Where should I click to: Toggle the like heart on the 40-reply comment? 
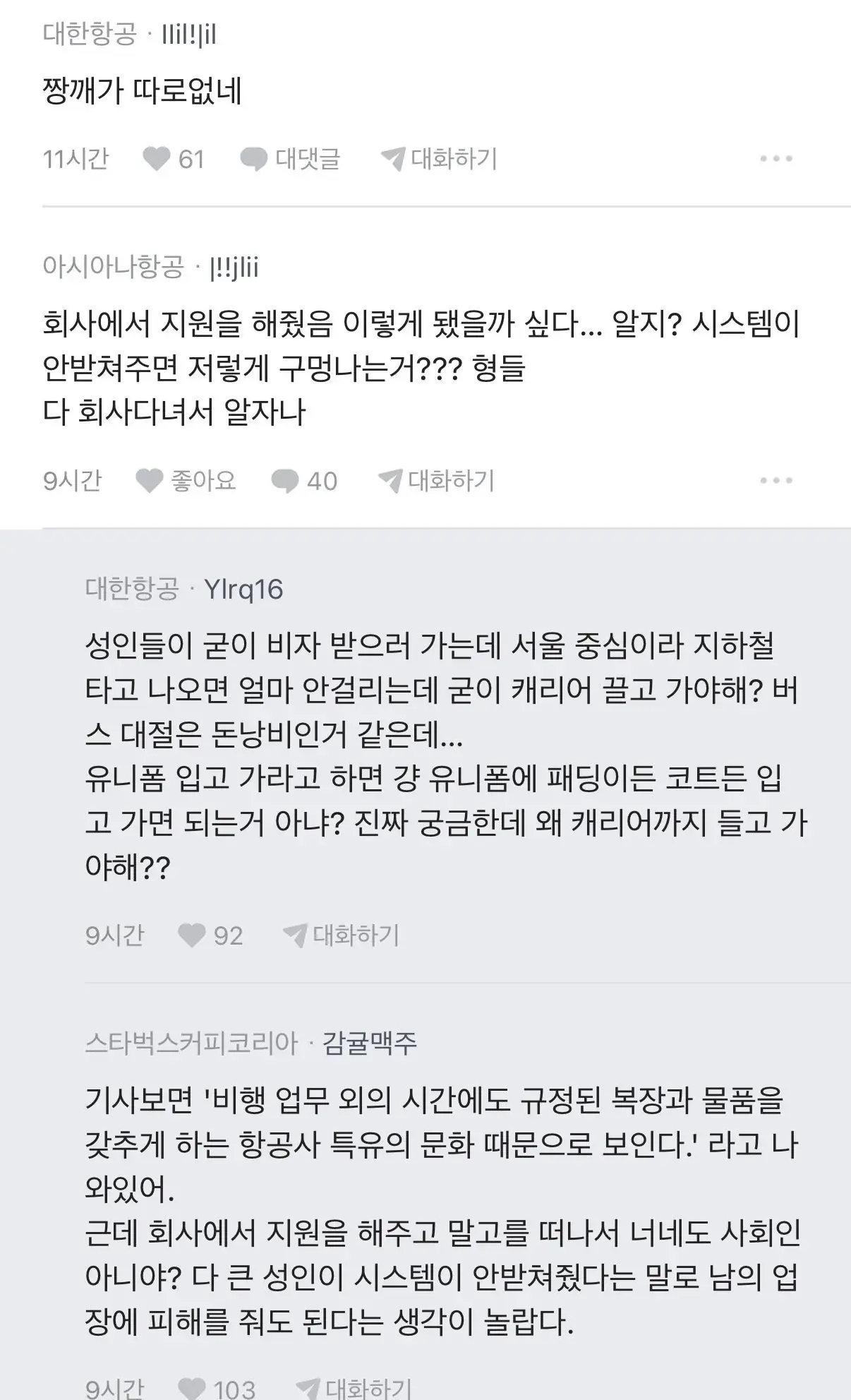coord(147,480)
